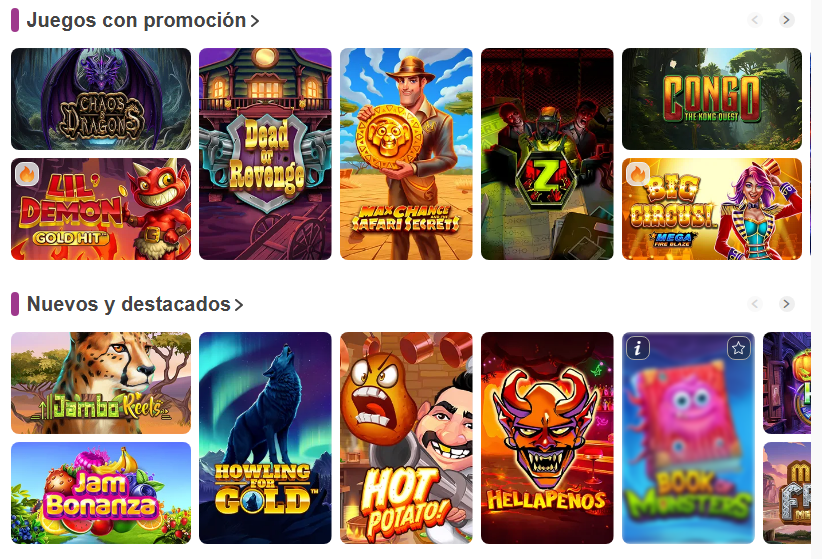Open Howling for Gold game

pyautogui.click(x=265, y=438)
